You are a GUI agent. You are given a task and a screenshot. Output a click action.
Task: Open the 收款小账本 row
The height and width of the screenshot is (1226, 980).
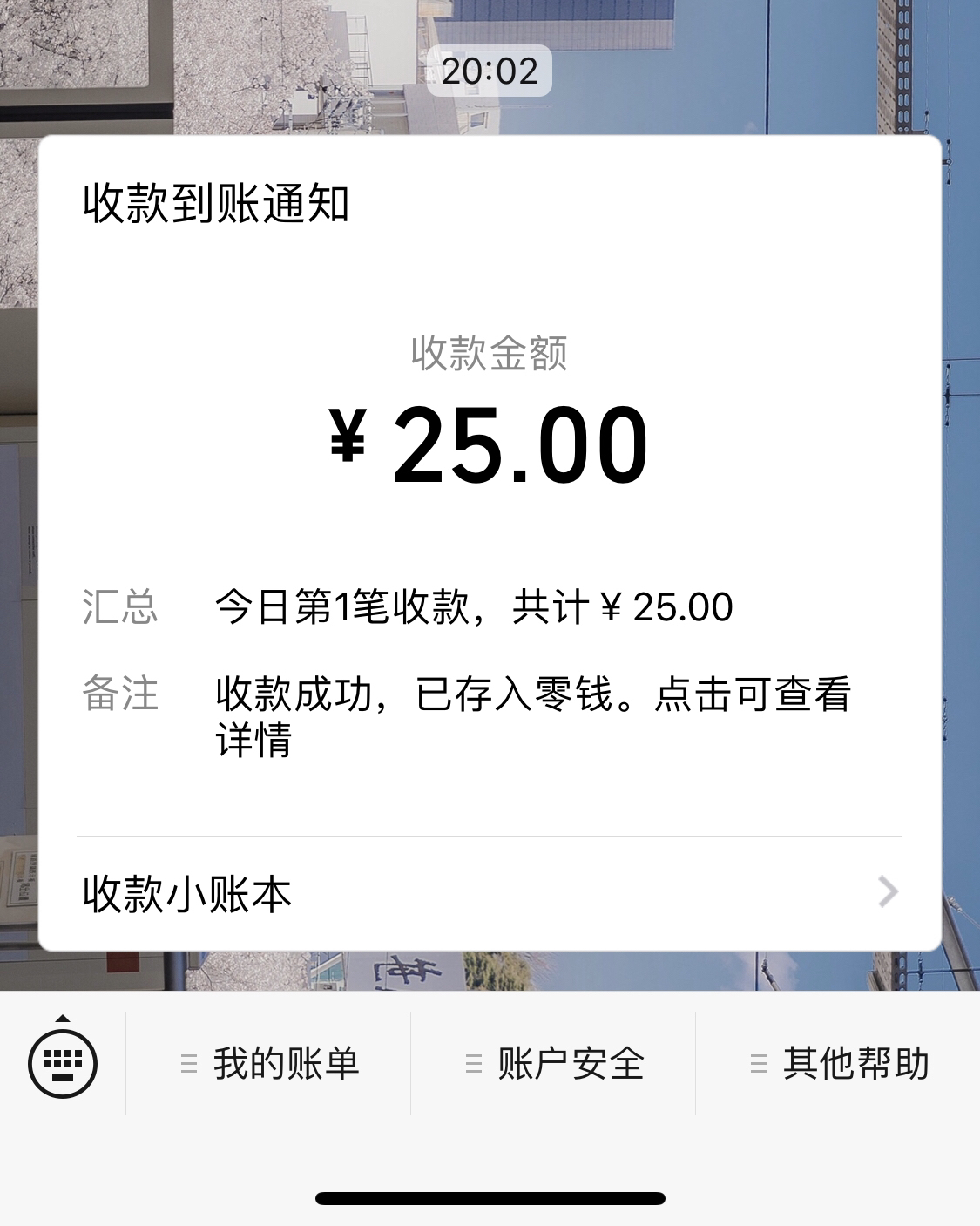tap(490, 893)
